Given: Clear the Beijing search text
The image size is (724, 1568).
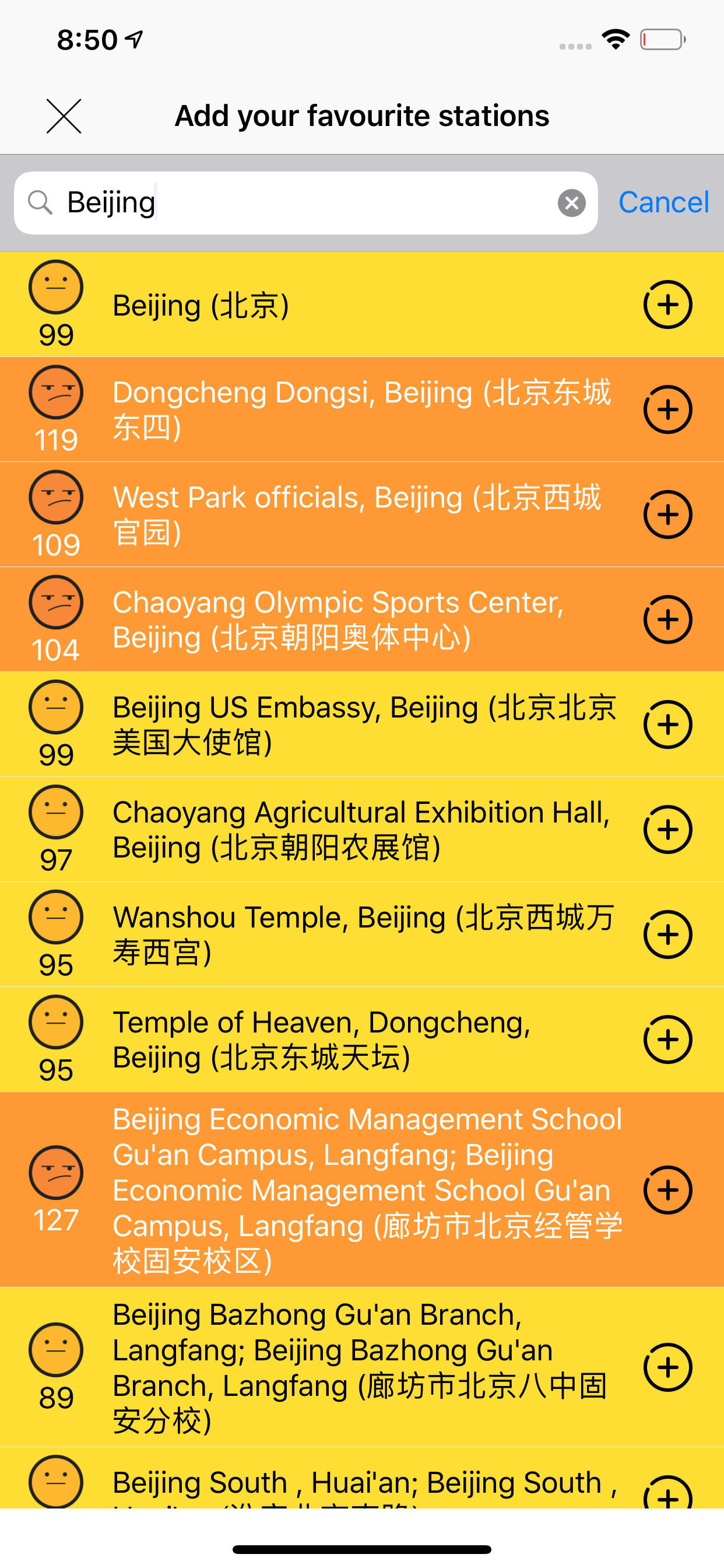Looking at the screenshot, I should 571,202.
